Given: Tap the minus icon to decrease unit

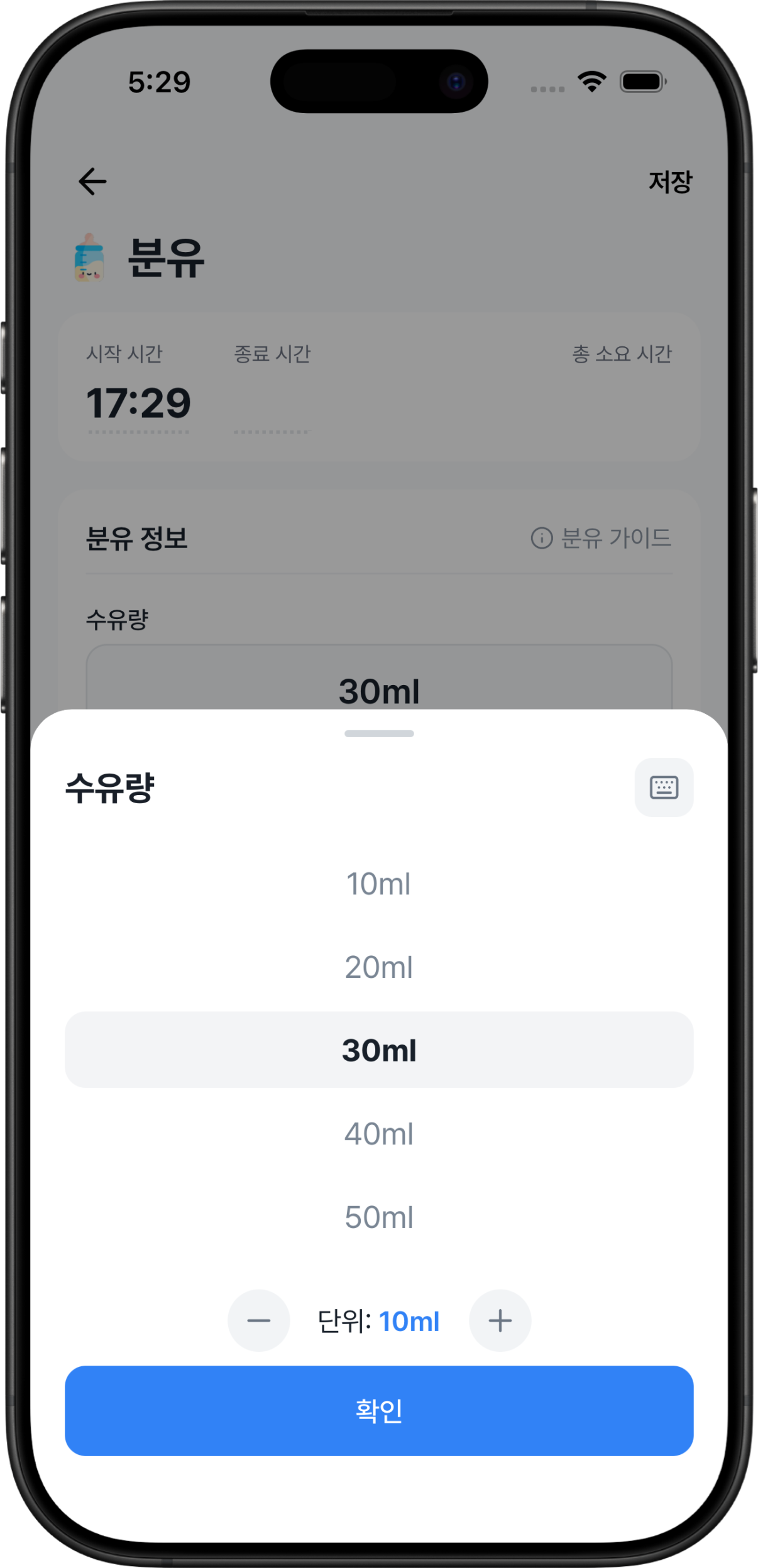Looking at the screenshot, I should point(258,1320).
